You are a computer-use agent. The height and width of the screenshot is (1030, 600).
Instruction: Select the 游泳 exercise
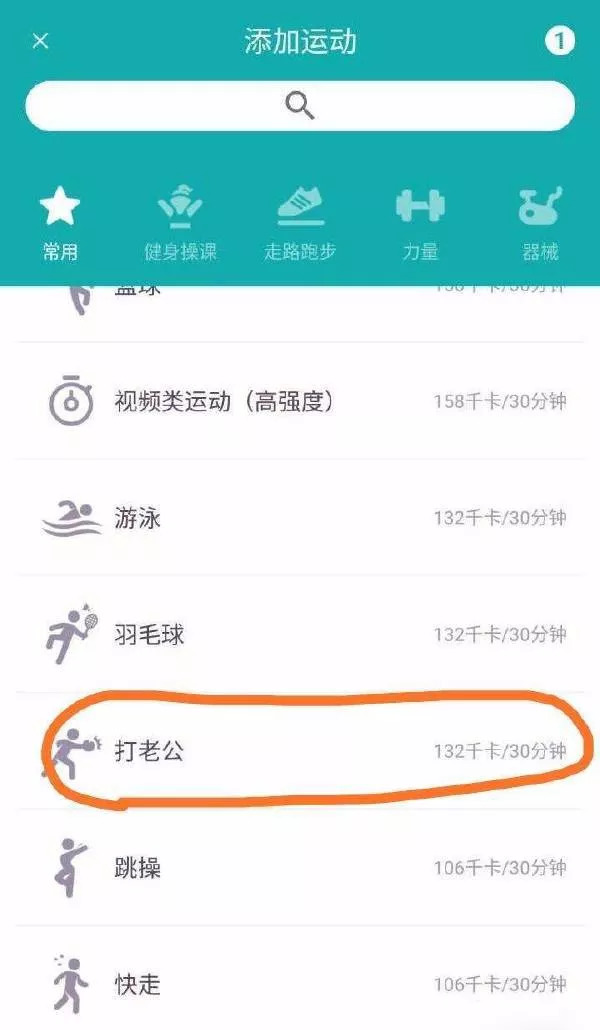click(300, 518)
